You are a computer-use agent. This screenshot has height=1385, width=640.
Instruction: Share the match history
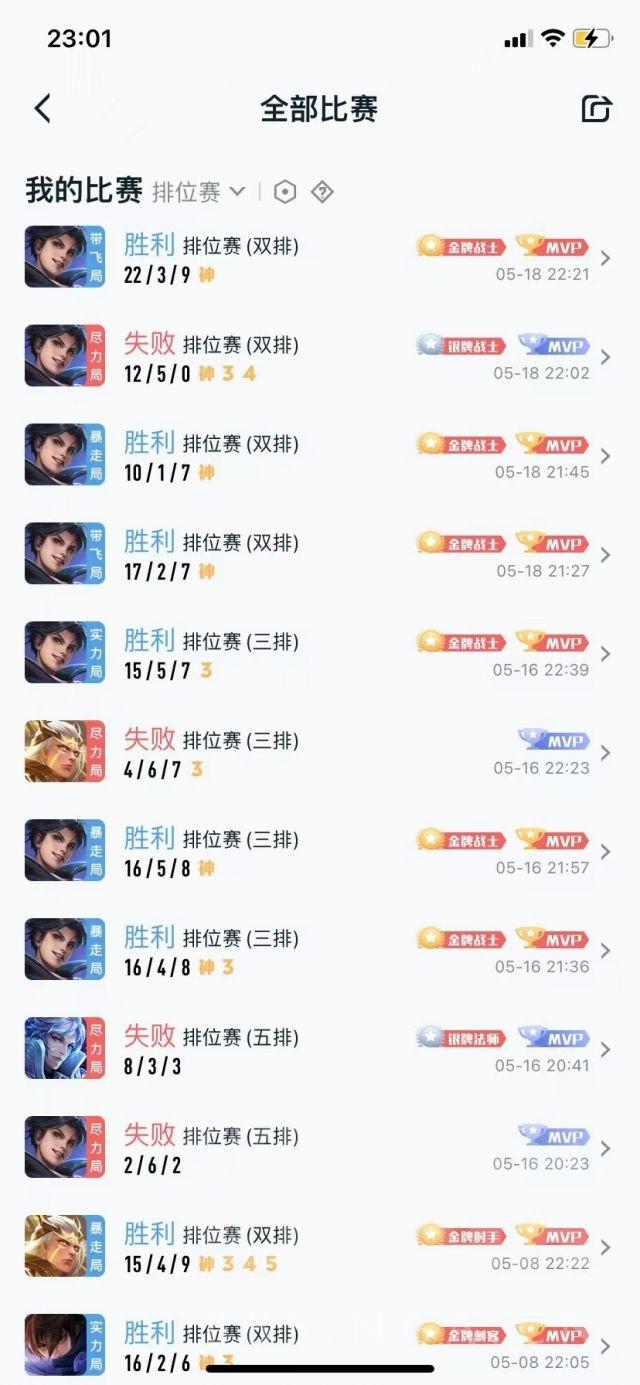(x=596, y=108)
